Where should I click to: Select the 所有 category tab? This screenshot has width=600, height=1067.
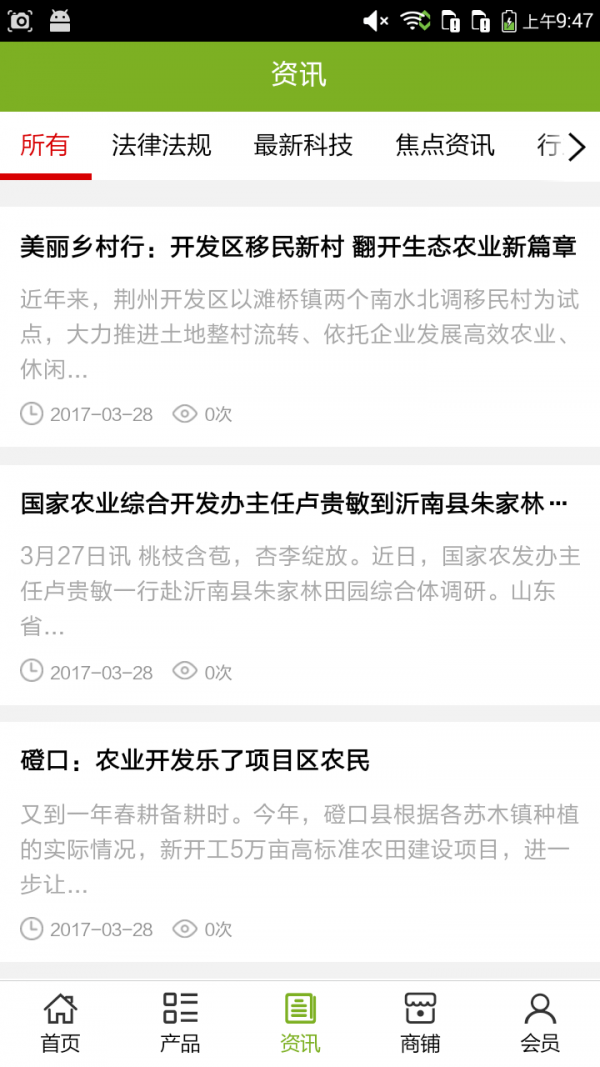pos(45,146)
